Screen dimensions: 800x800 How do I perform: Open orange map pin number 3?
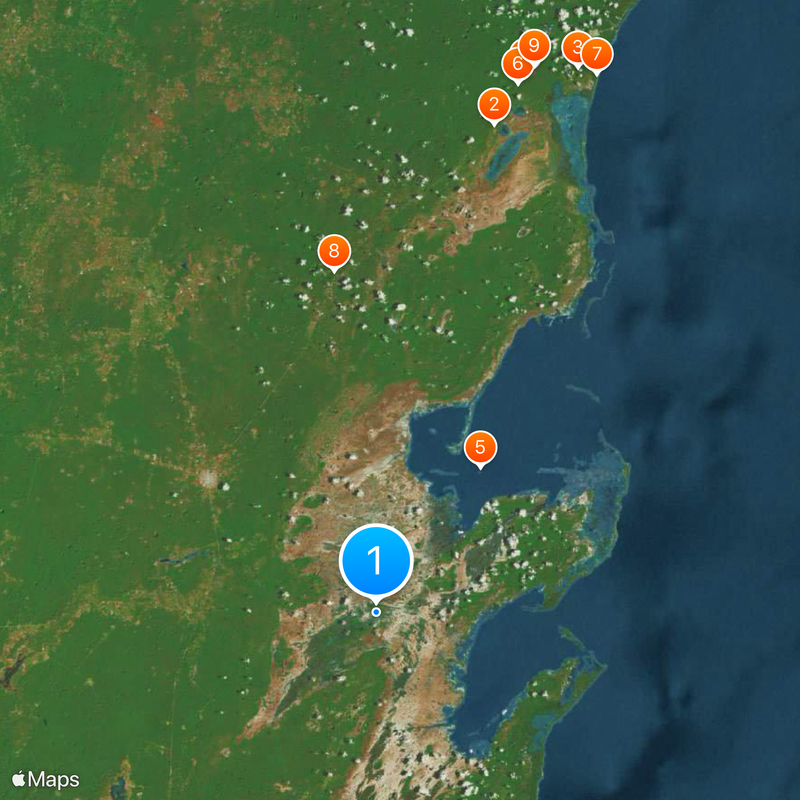[573, 46]
